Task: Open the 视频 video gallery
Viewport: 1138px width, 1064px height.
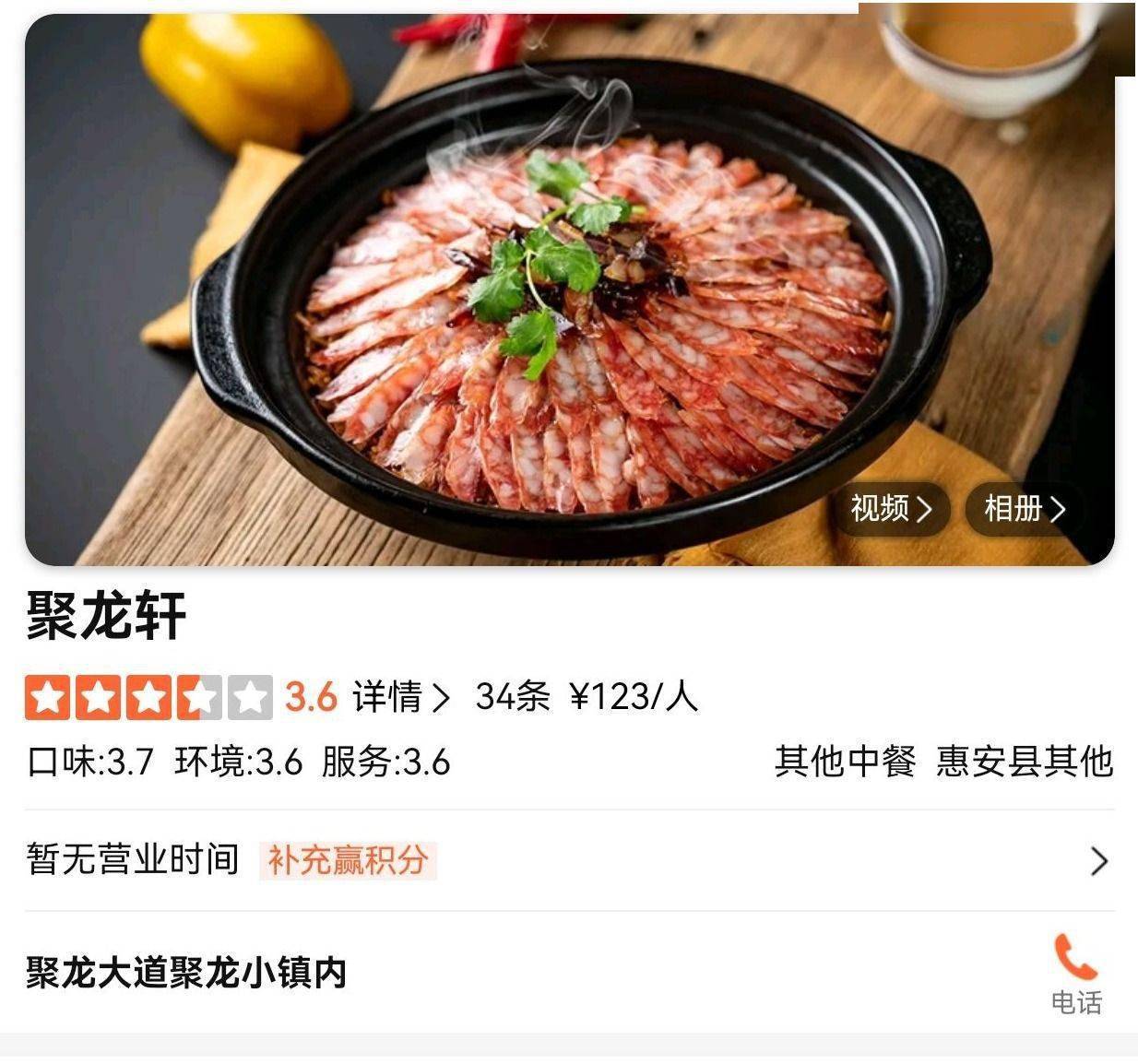Action: (891, 508)
